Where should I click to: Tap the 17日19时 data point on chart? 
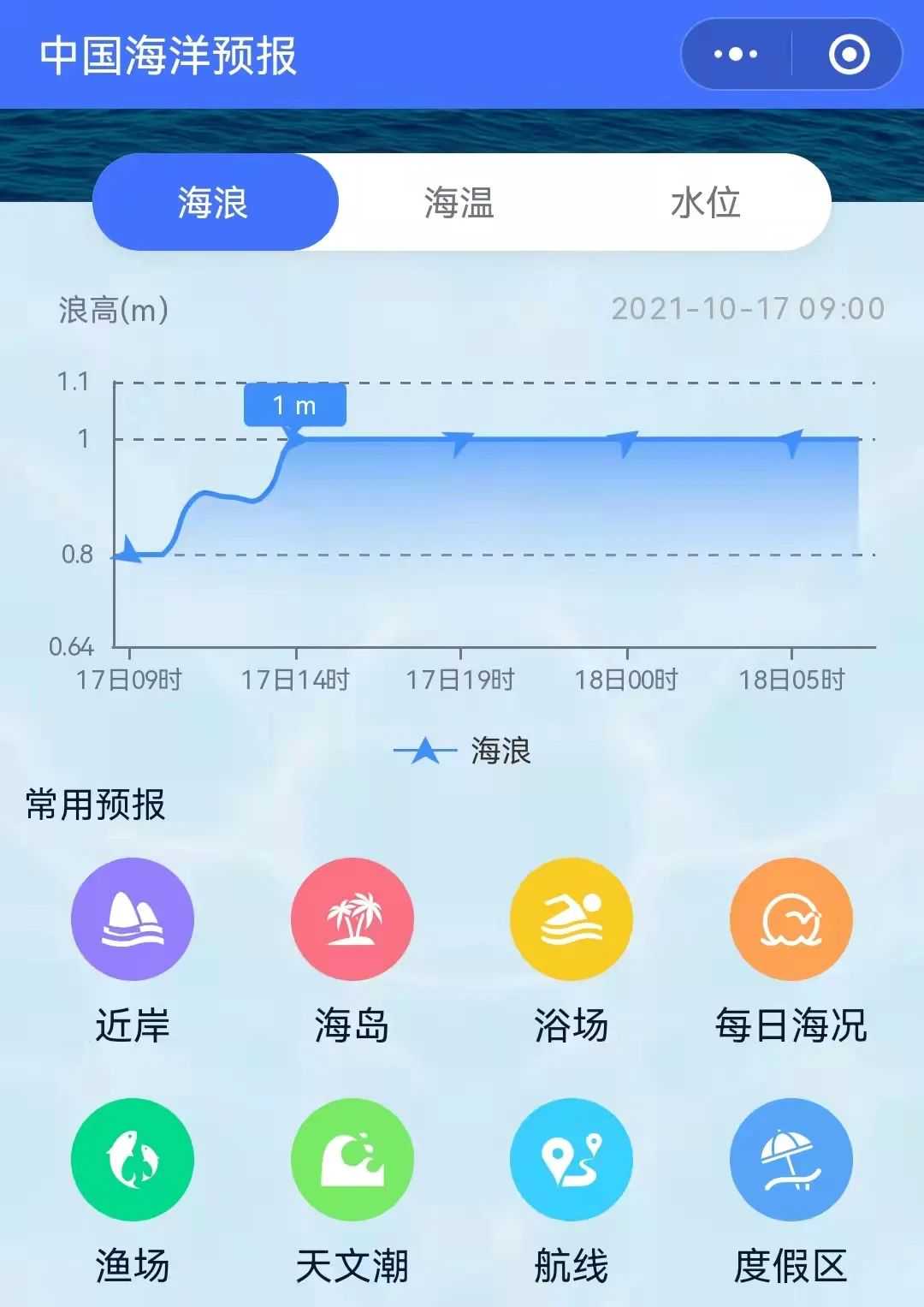[x=460, y=440]
